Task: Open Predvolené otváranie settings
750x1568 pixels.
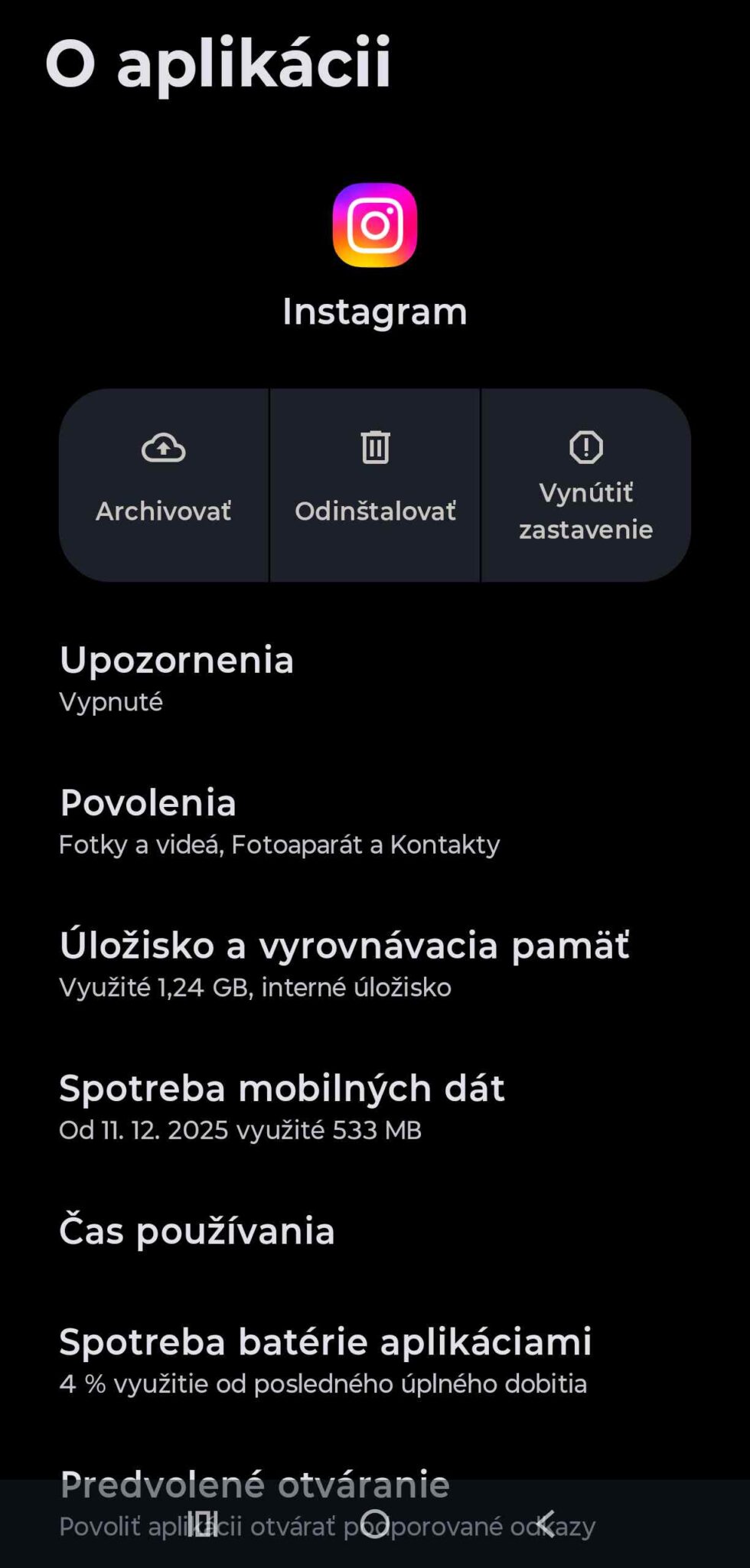Action: 254,1484
